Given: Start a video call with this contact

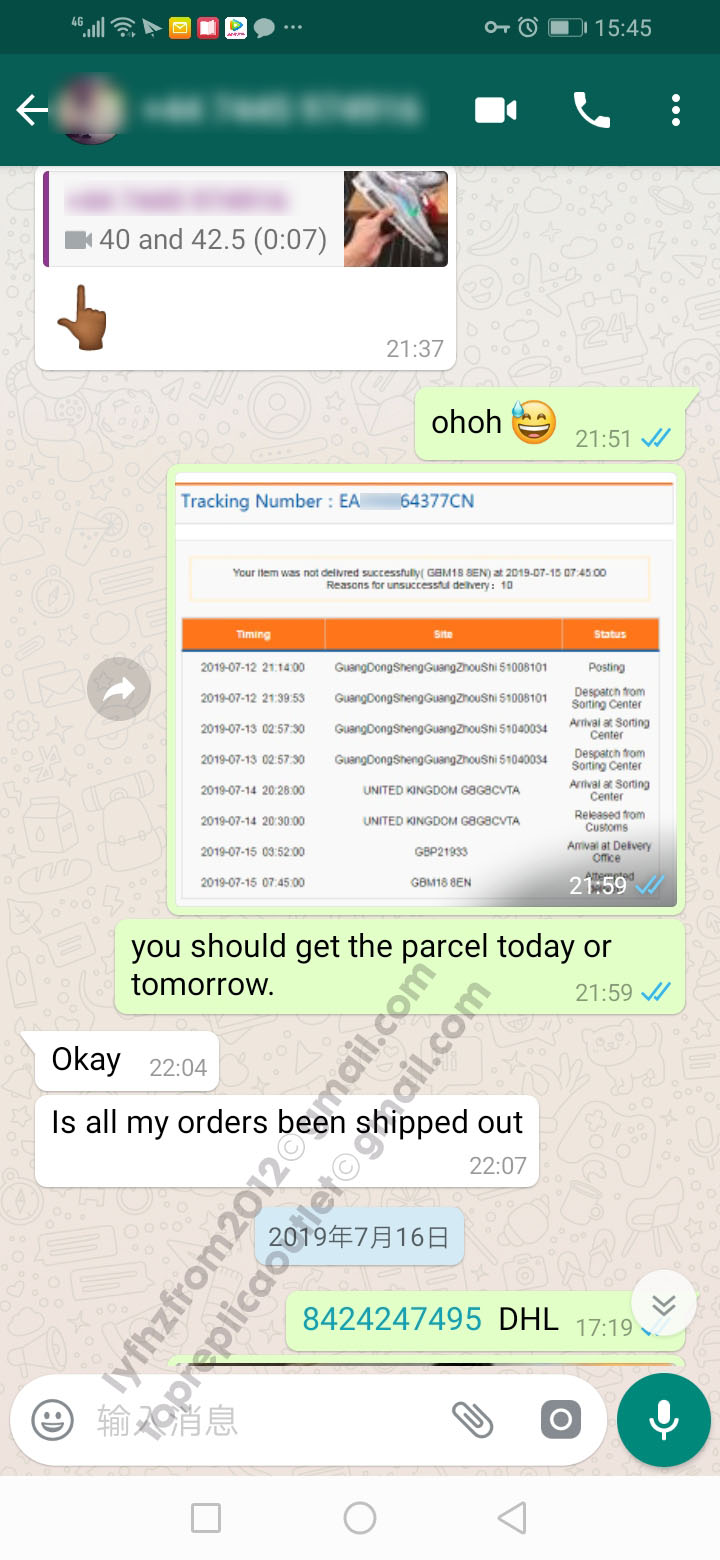Looking at the screenshot, I should coord(496,110).
